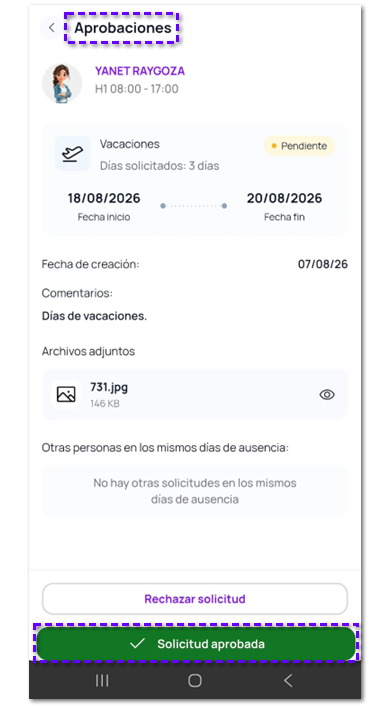
Task: View the attached file 731.jpg via eye icon
Action: point(327,395)
